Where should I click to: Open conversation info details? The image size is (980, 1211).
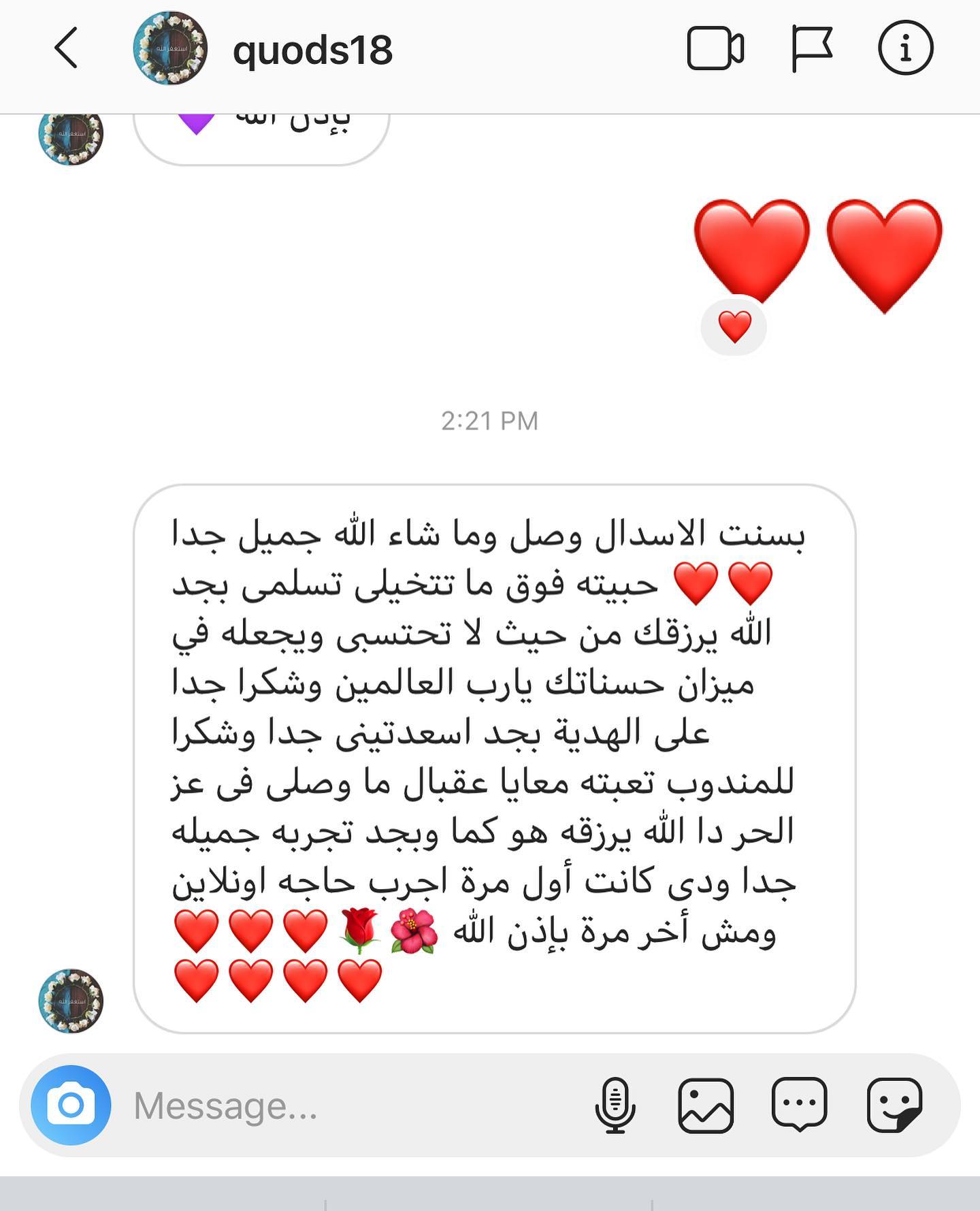coord(905,48)
